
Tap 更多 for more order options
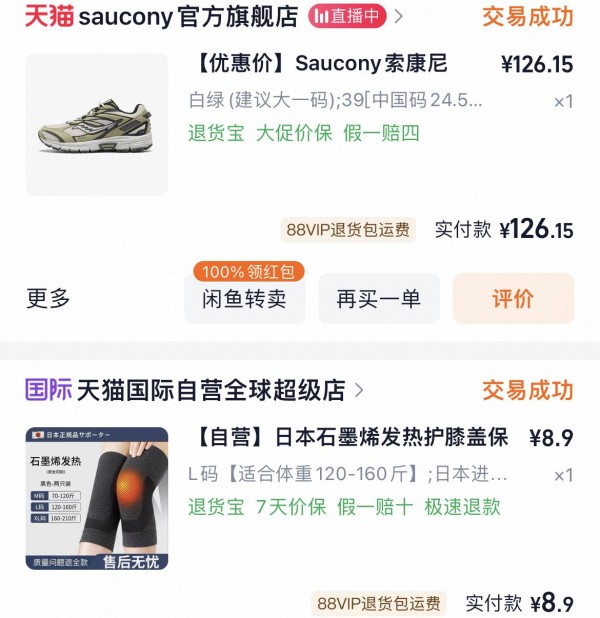[48, 298]
